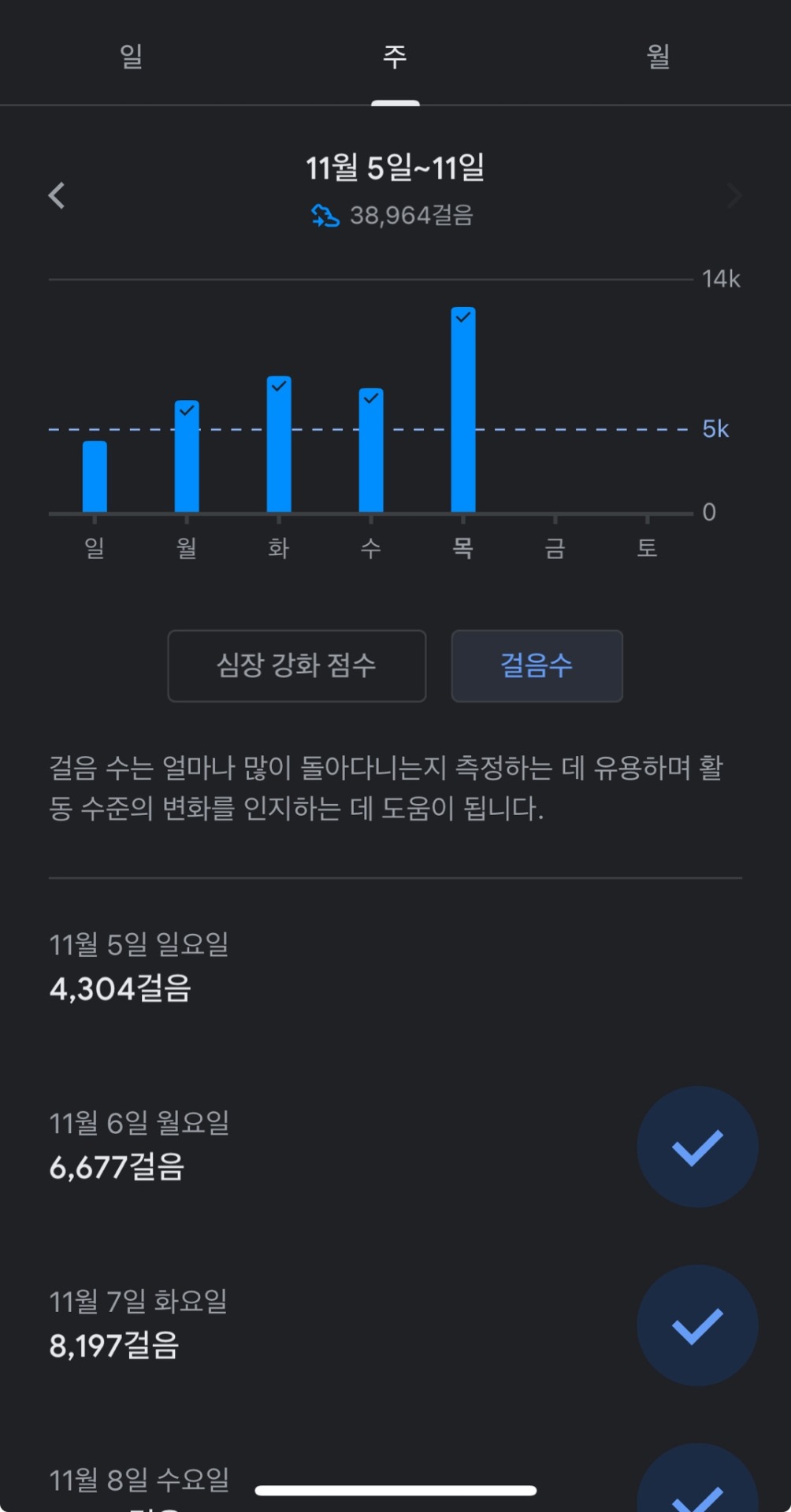The width and height of the screenshot is (791, 1512).
Task: Switch to the 월 (month) tab
Action: pos(658,56)
